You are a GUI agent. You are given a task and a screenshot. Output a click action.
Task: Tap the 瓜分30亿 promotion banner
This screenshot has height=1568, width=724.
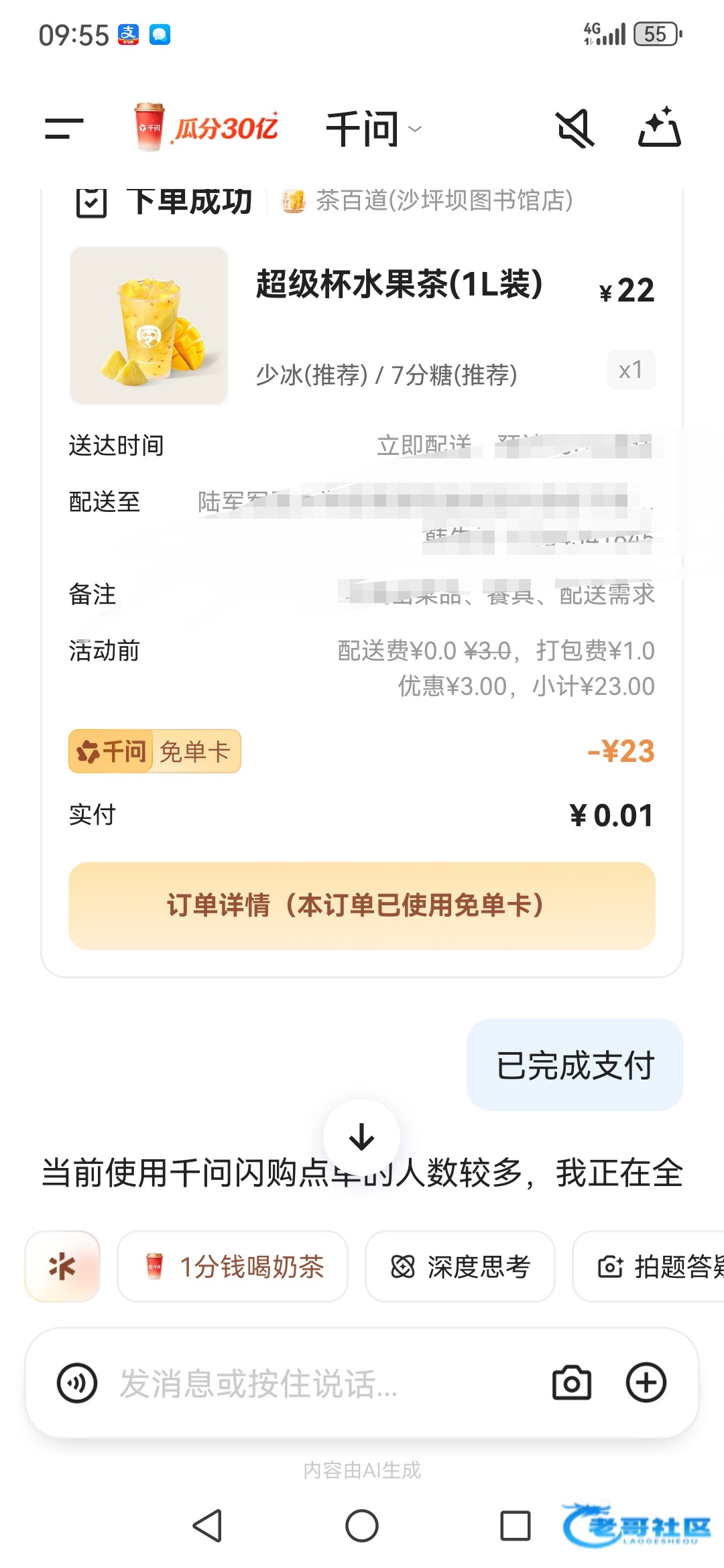pyautogui.click(x=206, y=127)
